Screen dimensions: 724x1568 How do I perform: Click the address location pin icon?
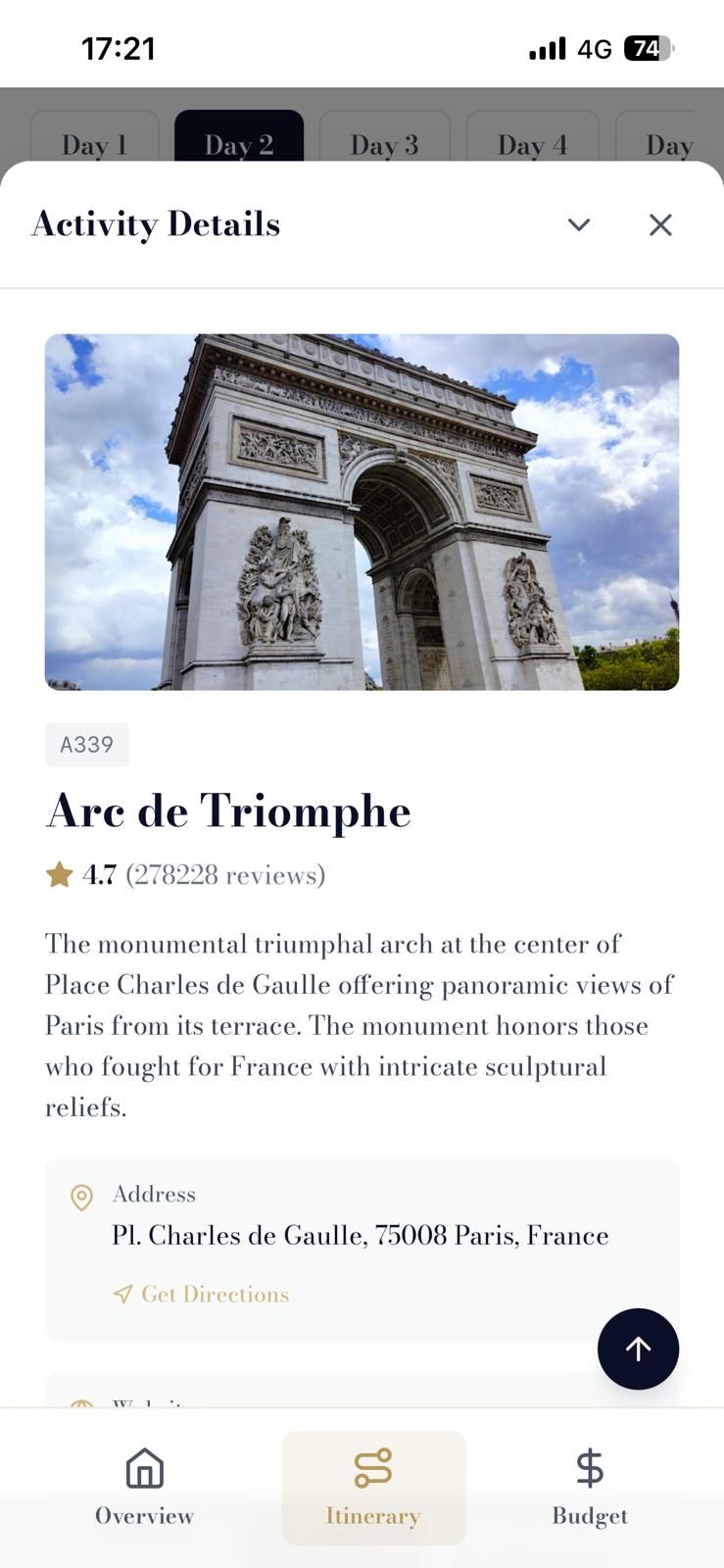[x=82, y=1197]
